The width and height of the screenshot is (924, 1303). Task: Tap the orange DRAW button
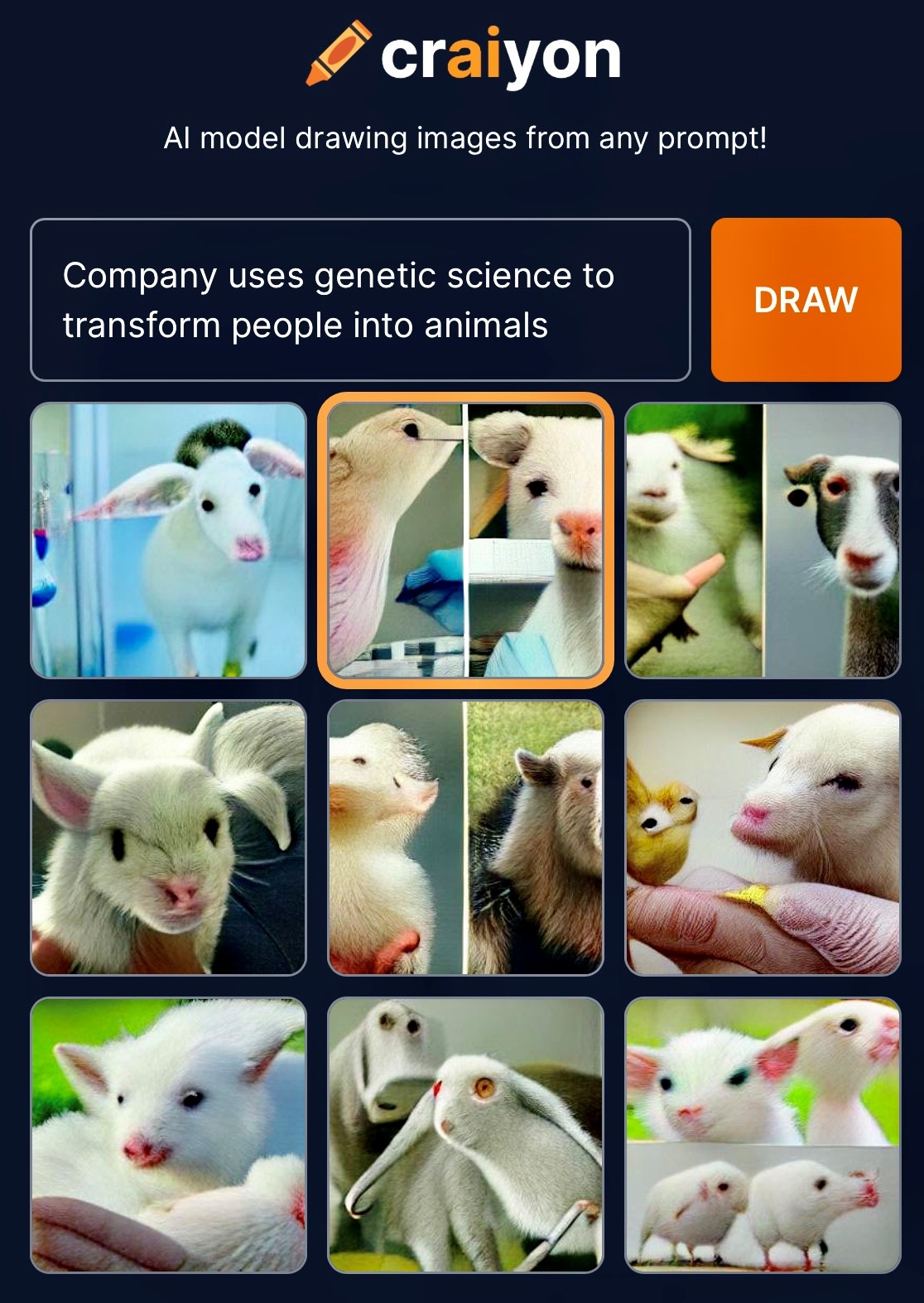click(806, 299)
